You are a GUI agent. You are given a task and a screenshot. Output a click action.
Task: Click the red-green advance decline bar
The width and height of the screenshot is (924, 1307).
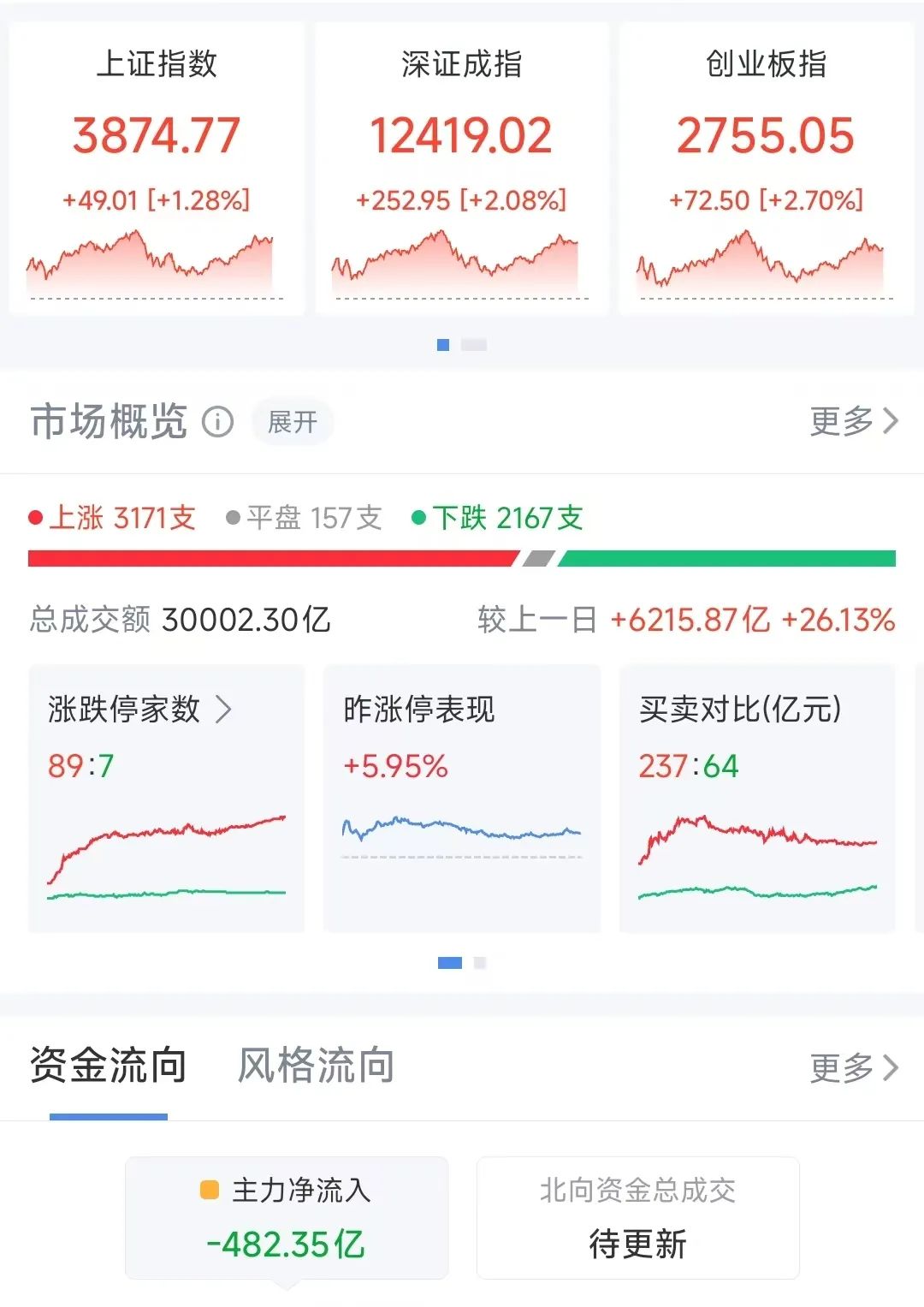(x=462, y=558)
